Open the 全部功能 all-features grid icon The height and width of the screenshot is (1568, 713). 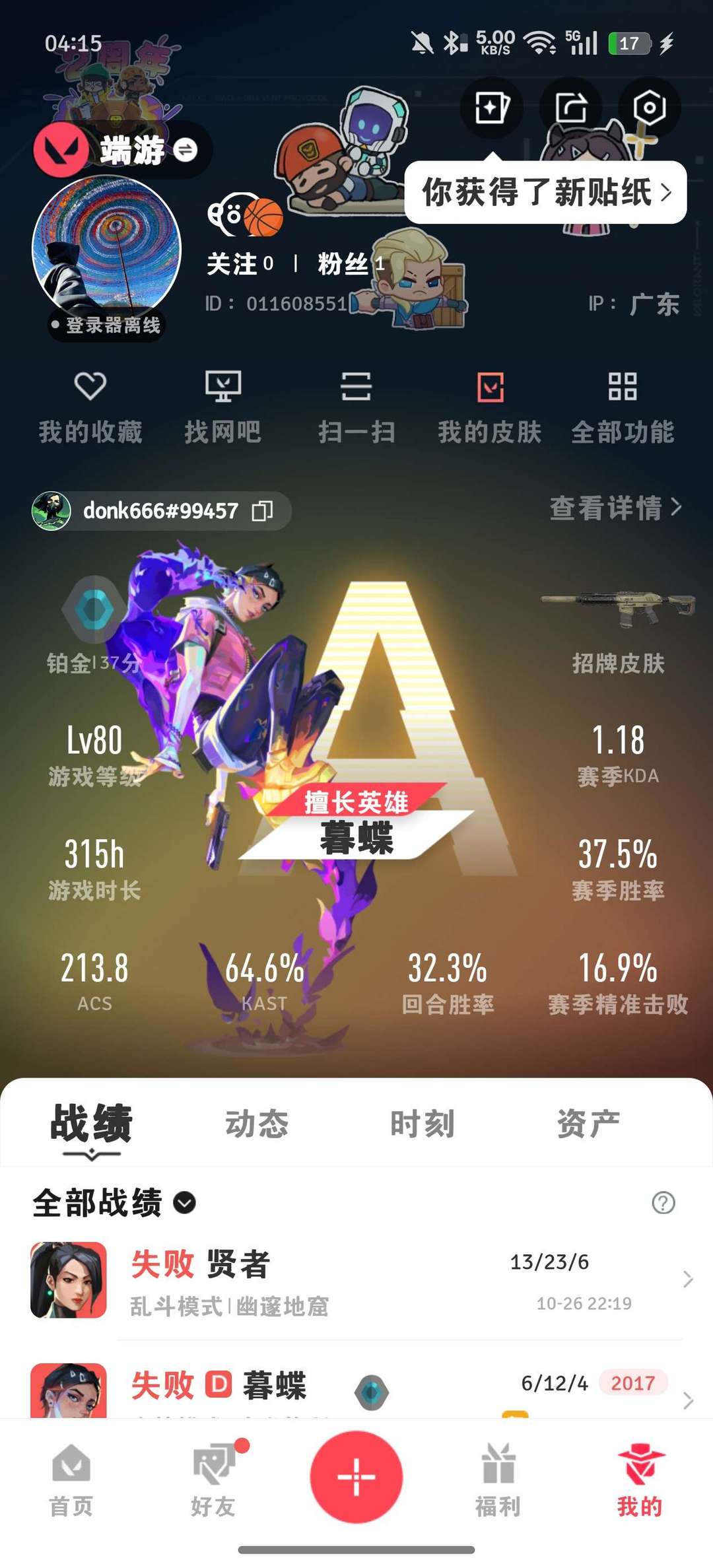622,390
